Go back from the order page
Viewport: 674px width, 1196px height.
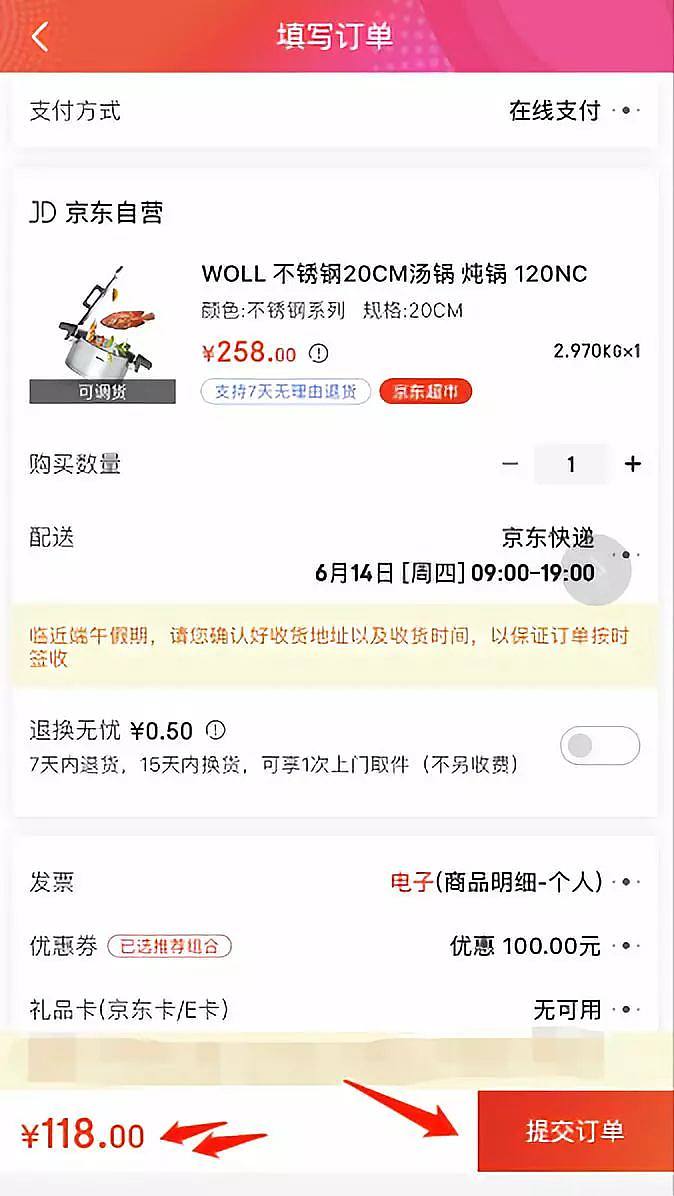pos(40,37)
